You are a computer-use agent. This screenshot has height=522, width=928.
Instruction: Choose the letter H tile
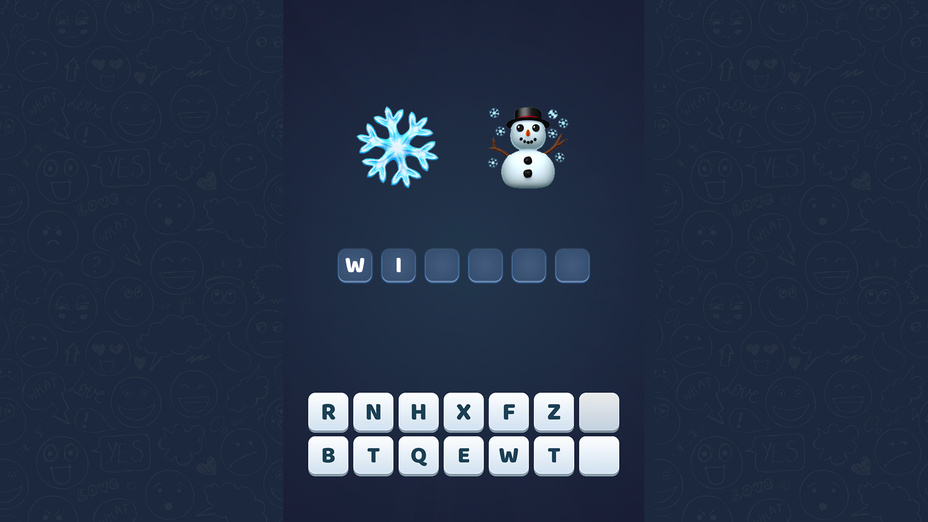pos(418,411)
